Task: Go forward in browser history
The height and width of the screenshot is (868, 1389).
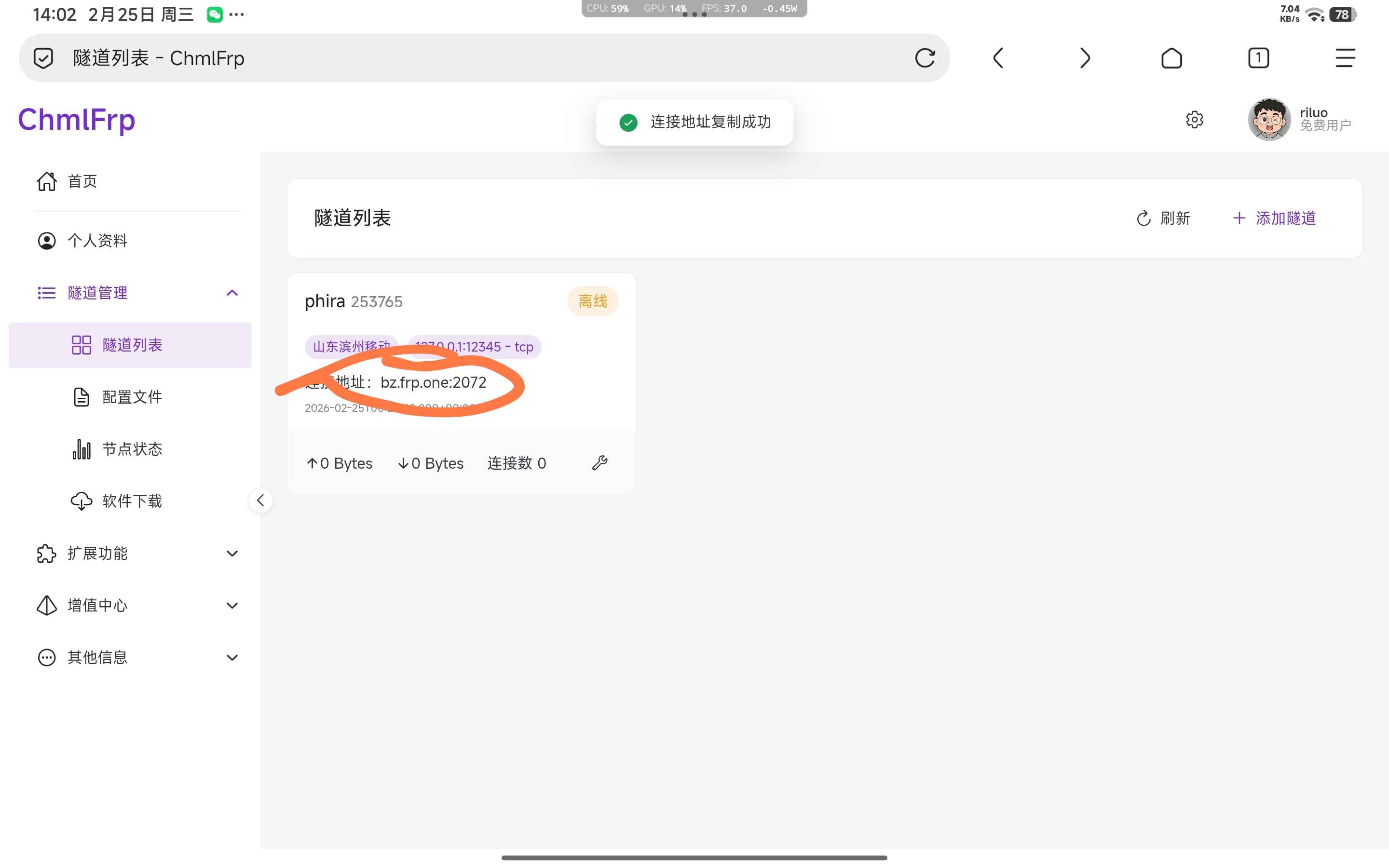Action: (1084, 58)
